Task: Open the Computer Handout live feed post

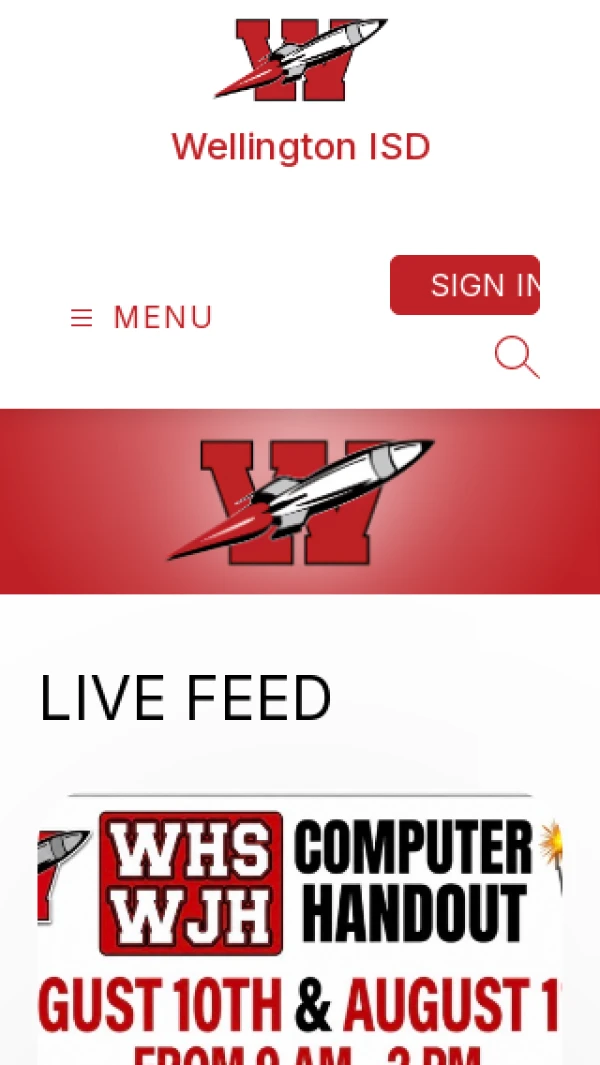Action: pyautogui.click(x=300, y=929)
